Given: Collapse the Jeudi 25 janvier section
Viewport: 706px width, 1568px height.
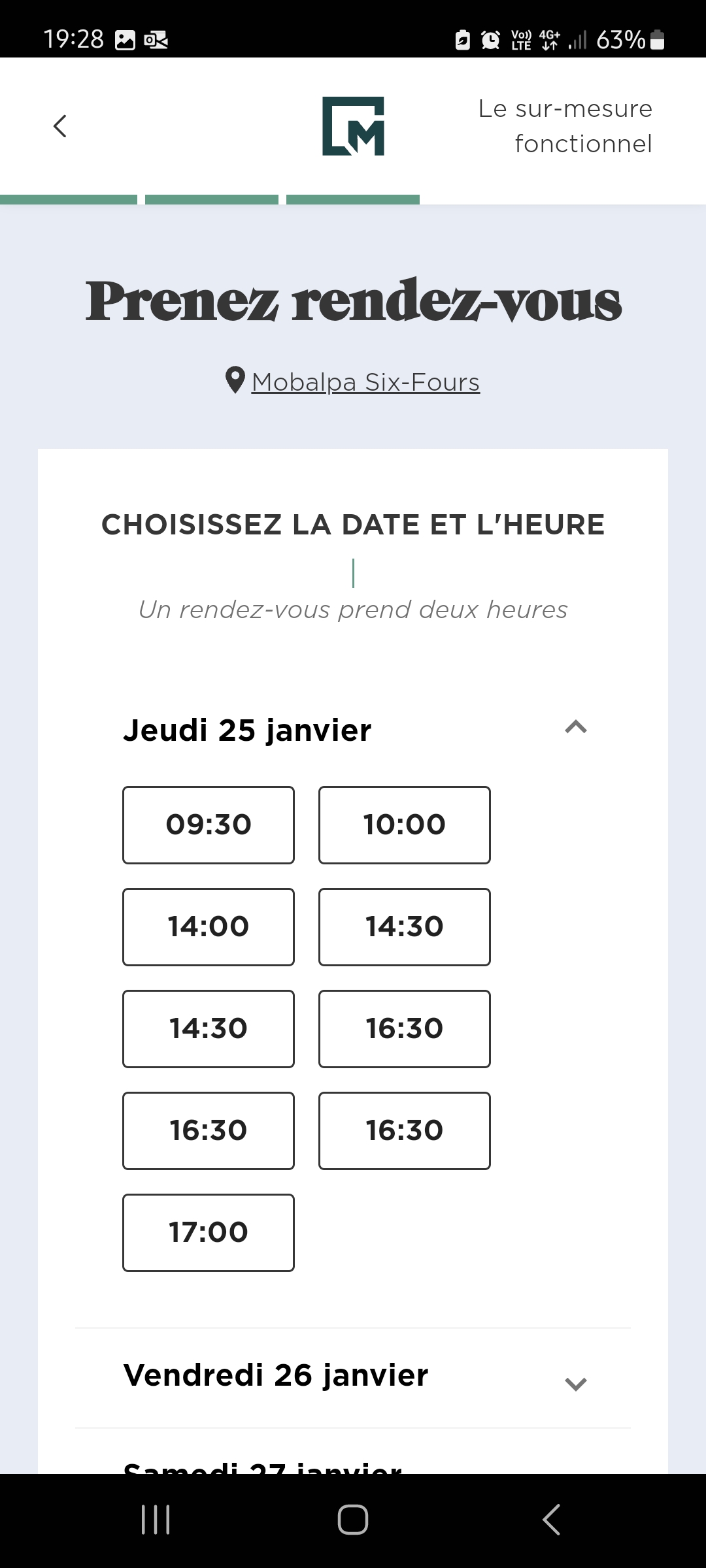Looking at the screenshot, I should click(575, 727).
